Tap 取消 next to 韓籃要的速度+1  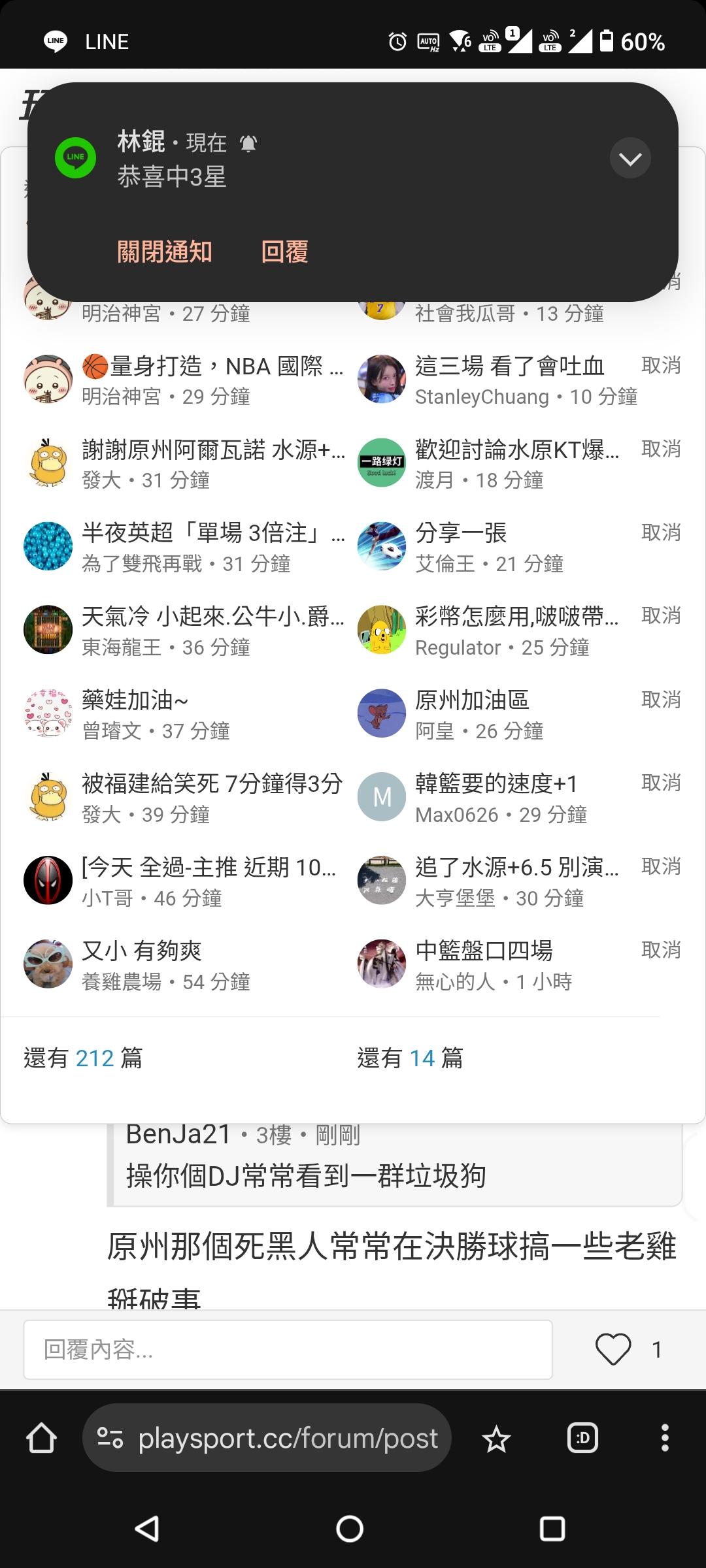[x=660, y=783]
